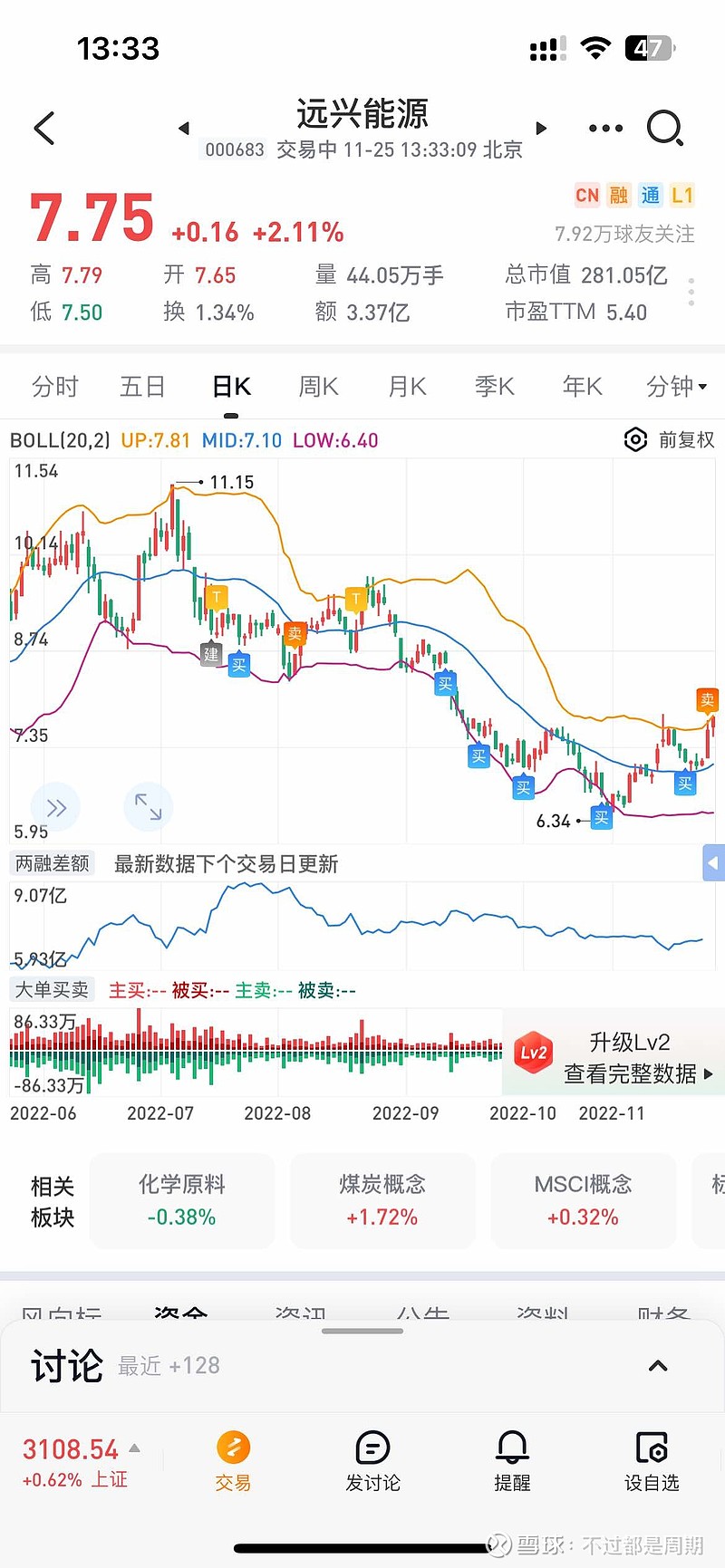Switch to the 分时 chart tab
Image resolution: width=725 pixels, height=1568 pixels.
55,387
